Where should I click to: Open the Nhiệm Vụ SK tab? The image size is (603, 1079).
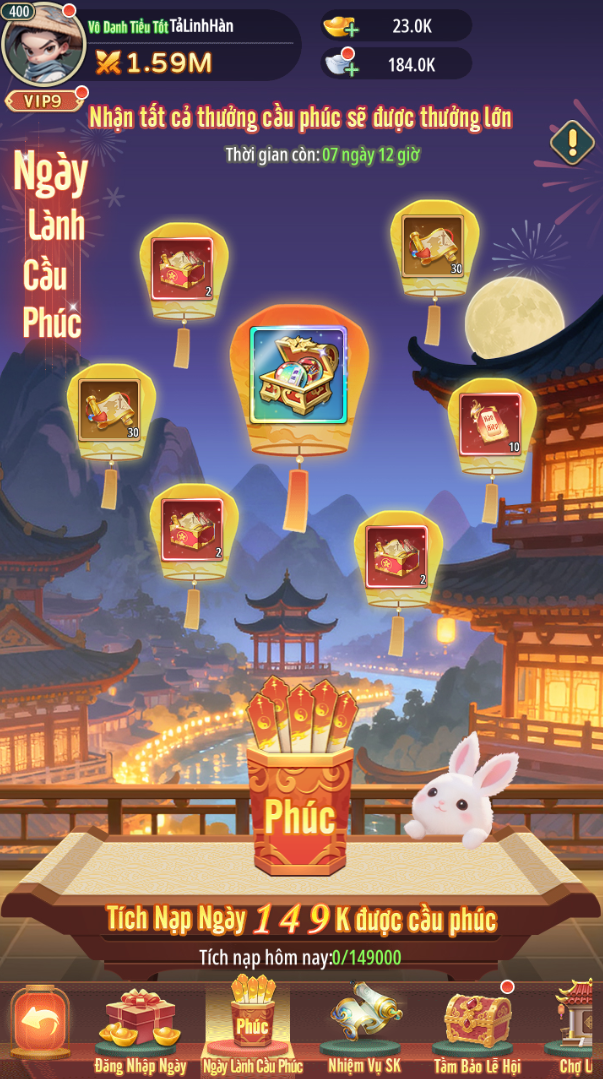click(365, 1028)
